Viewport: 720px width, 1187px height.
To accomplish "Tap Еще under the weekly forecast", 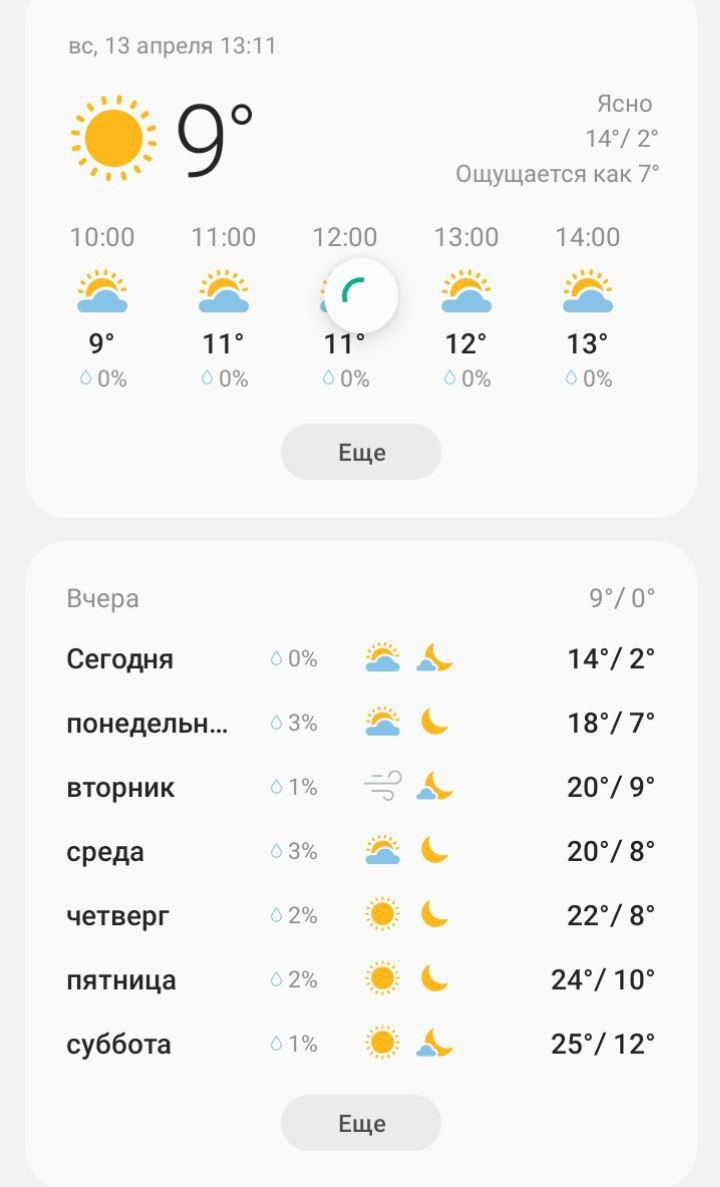I will tap(361, 1123).
